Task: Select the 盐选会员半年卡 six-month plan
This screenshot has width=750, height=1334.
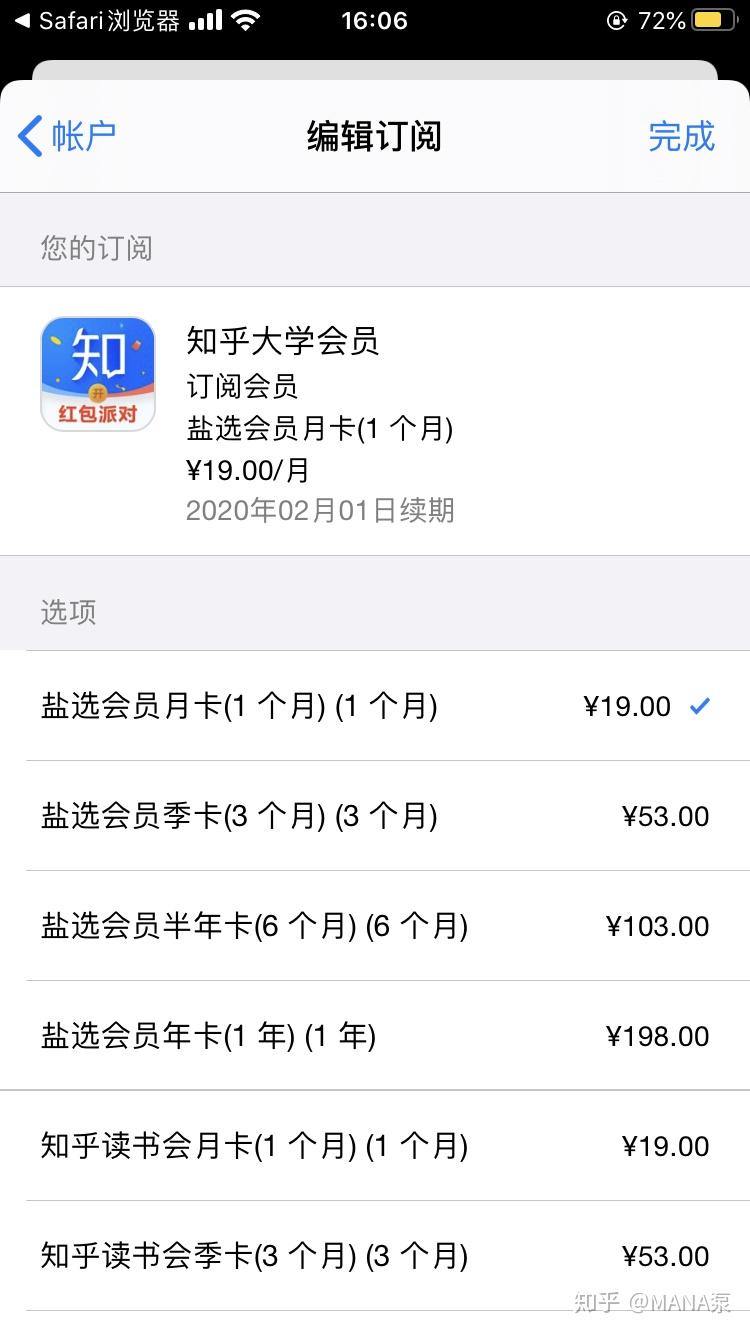Action: click(375, 926)
